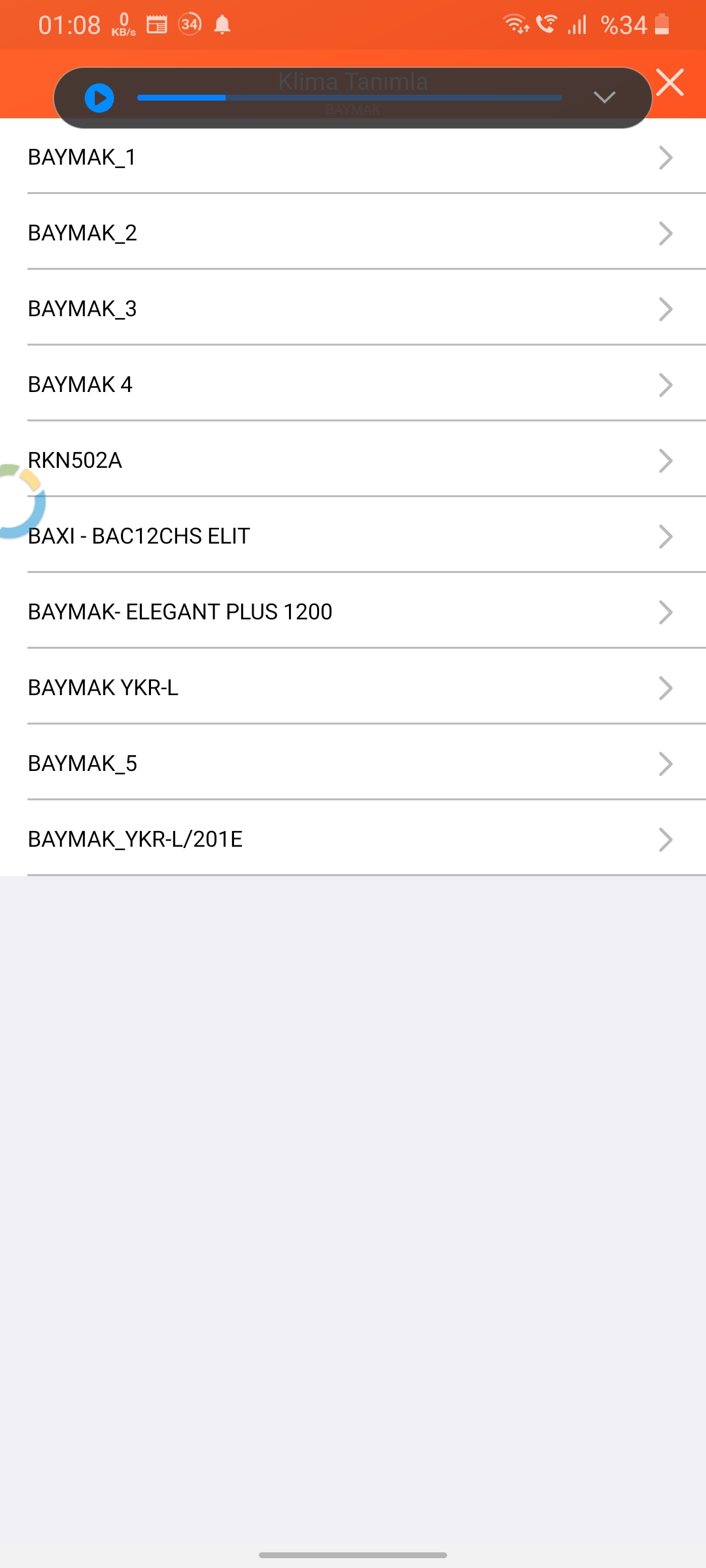Pick the BAYMAK_YKR-L/201E model

tap(353, 839)
